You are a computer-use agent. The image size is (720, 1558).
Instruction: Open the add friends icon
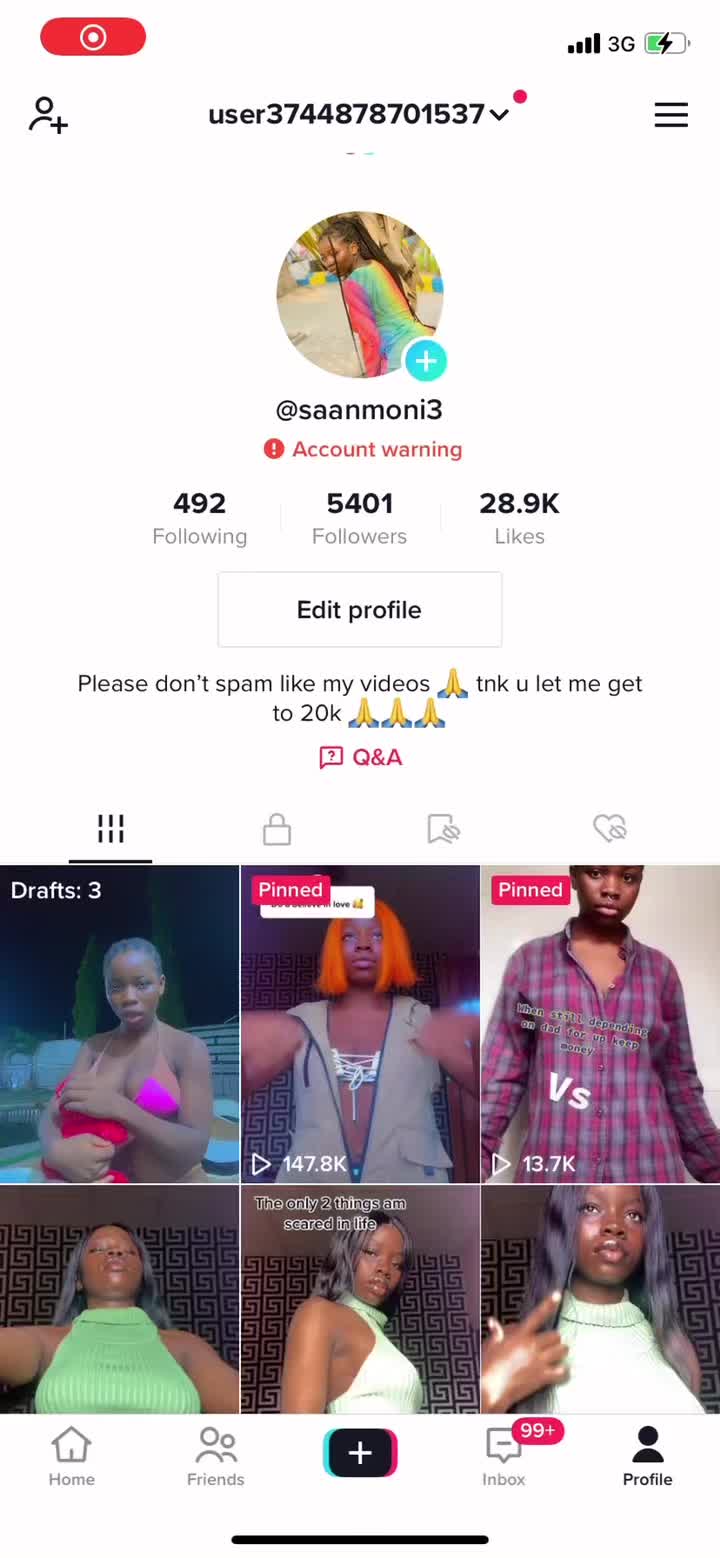click(x=48, y=115)
